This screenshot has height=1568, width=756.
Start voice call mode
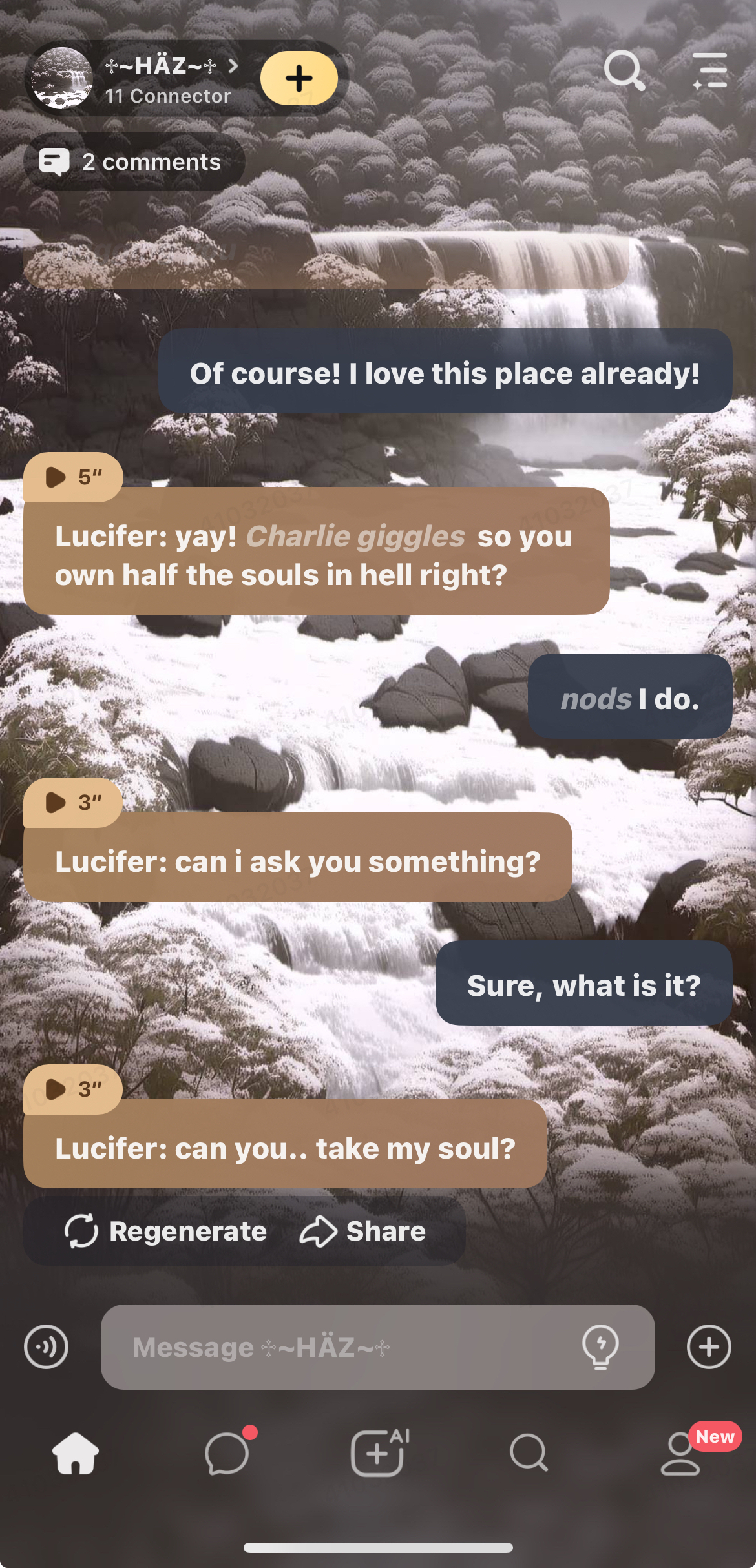(x=46, y=1347)
